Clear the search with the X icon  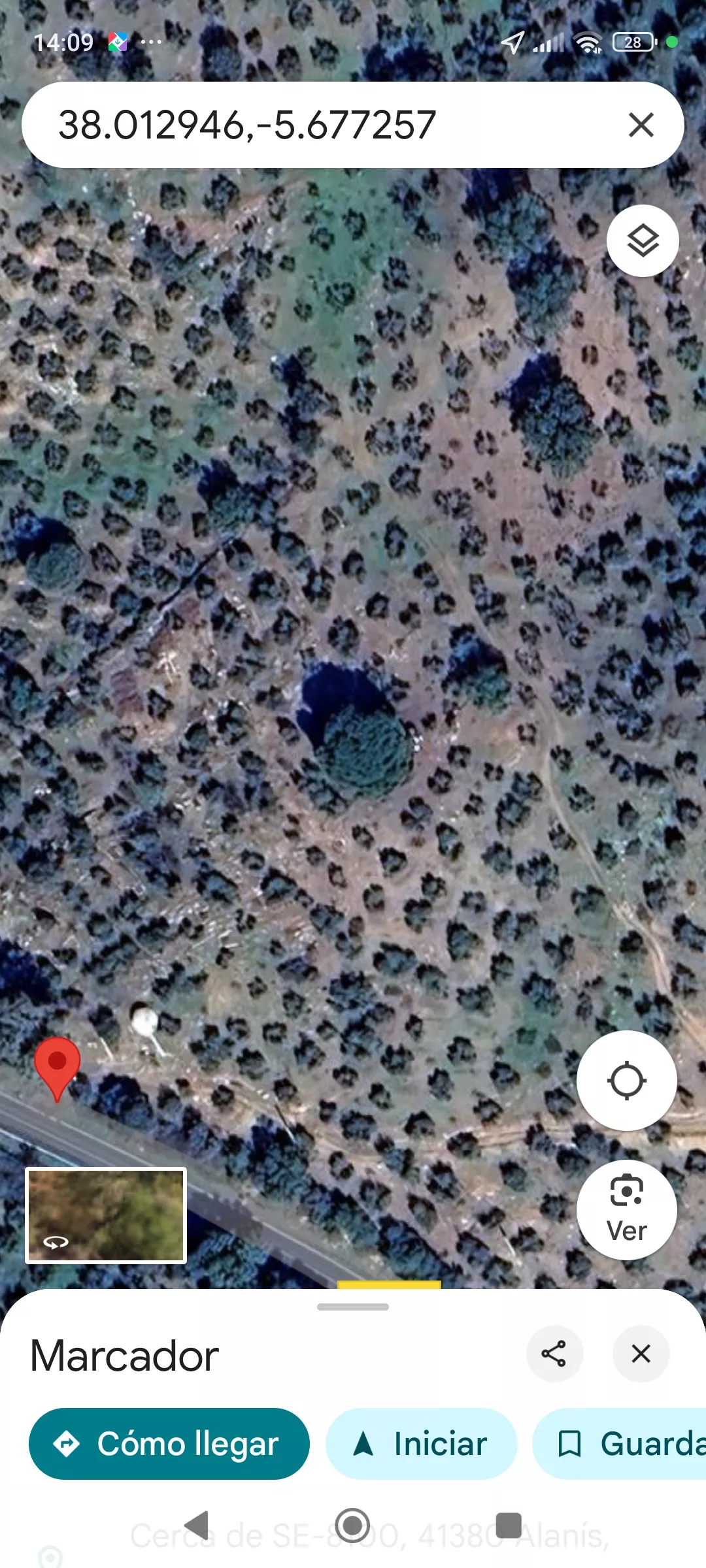pyautogui.click(x=641, y=125)
